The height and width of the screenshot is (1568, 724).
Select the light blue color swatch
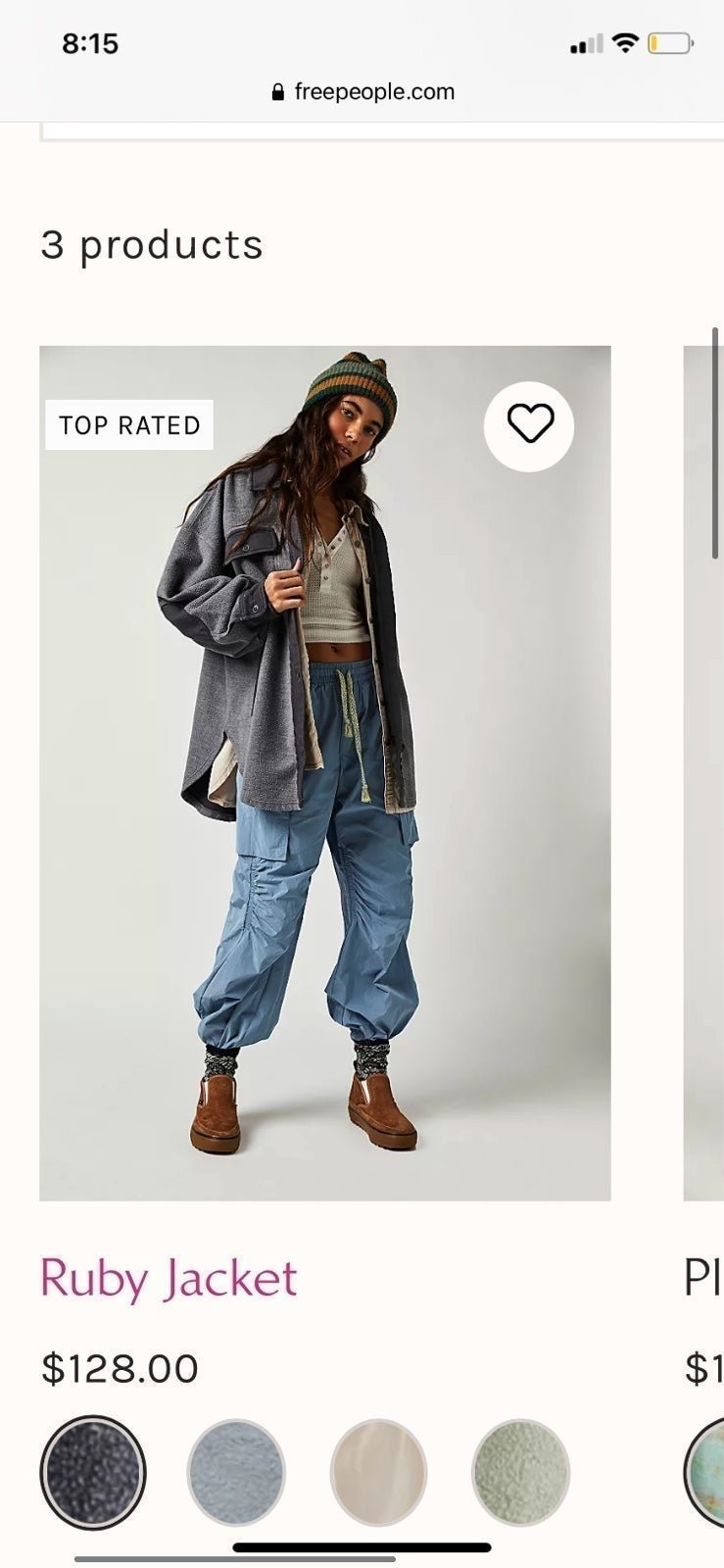tap(236, 1472)
